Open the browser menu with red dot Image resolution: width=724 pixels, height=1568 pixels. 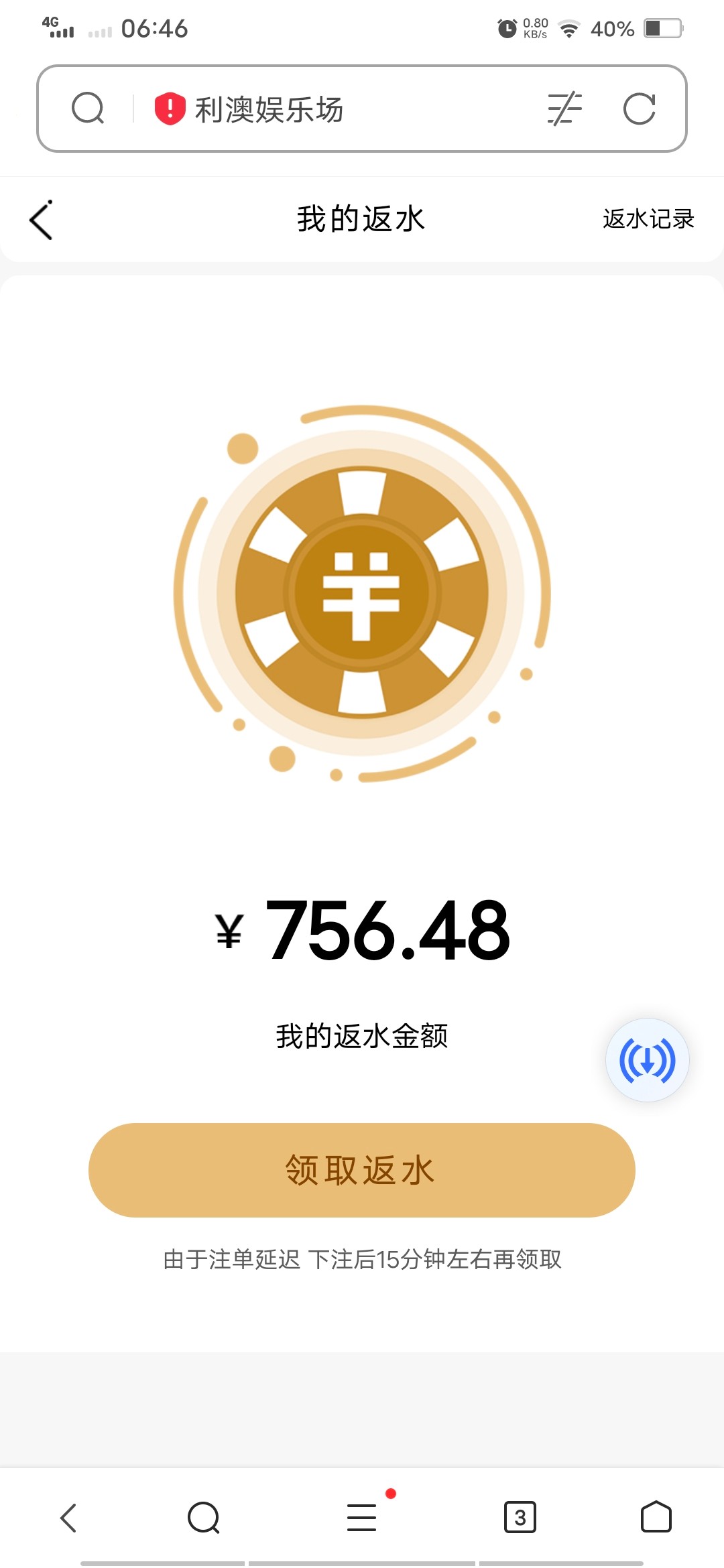362,1517
